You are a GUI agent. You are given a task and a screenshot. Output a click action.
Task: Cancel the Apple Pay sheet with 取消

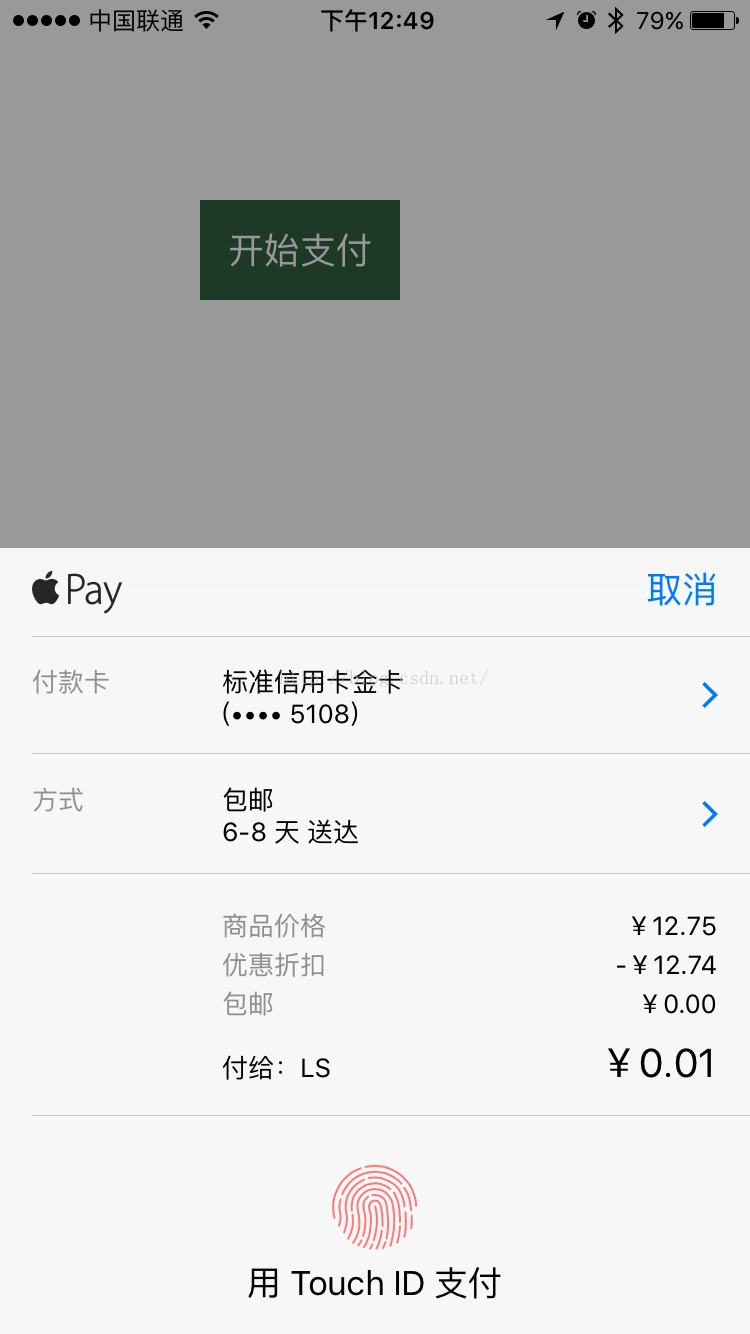[681, 590]
